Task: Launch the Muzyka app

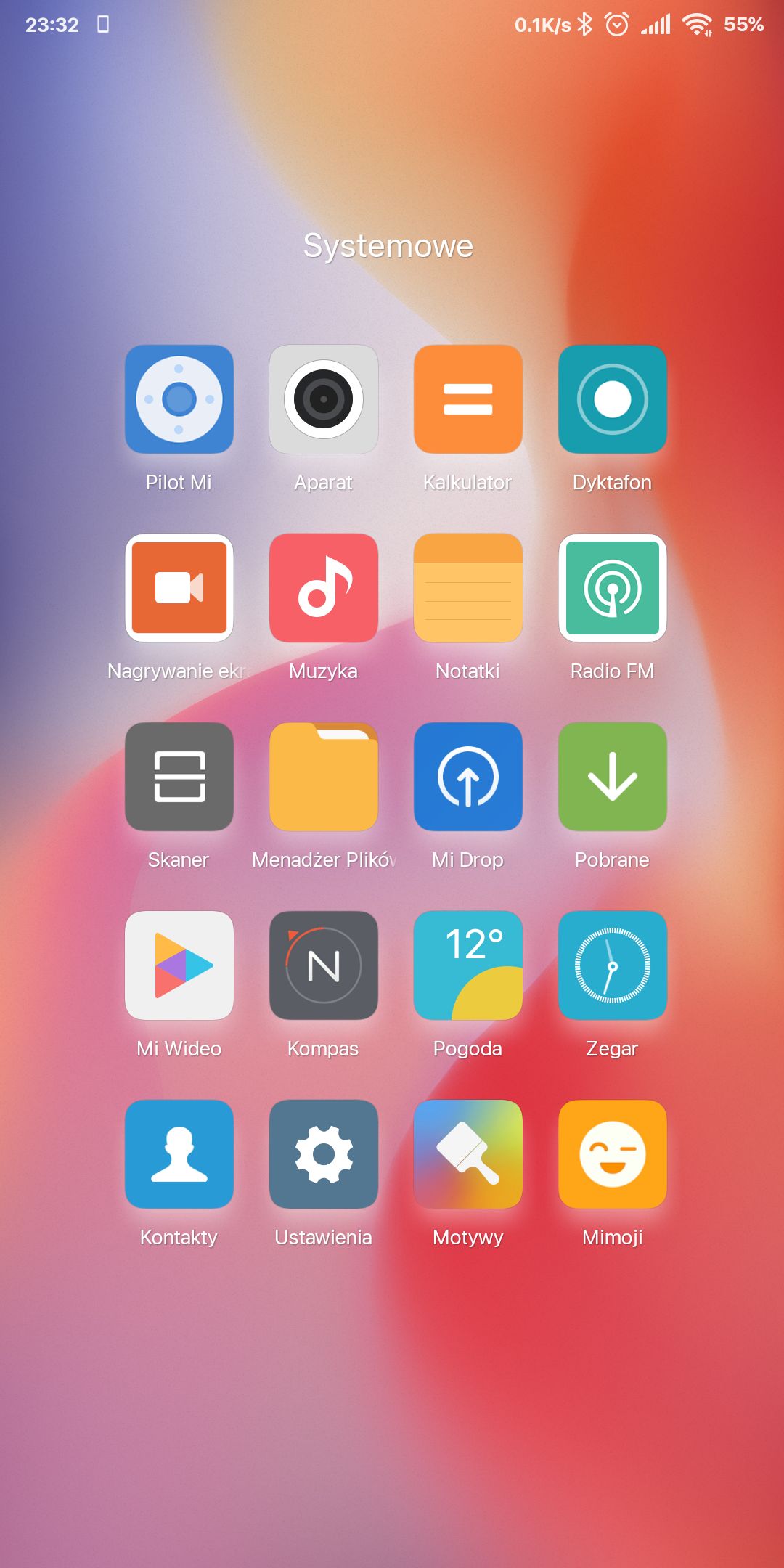Action: tap(323, 588)
